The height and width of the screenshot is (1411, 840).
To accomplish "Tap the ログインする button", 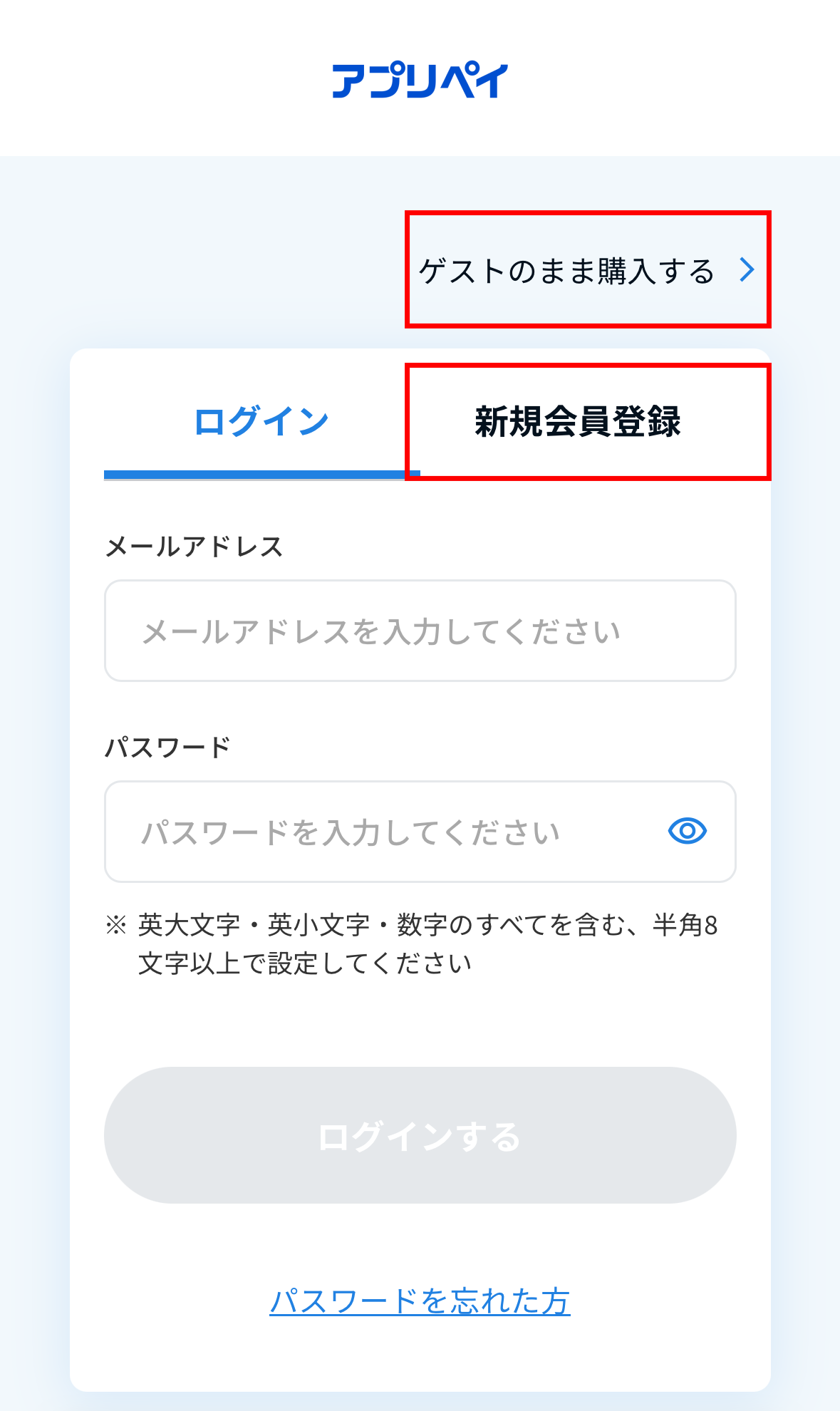I will [x=420, y=1135].
